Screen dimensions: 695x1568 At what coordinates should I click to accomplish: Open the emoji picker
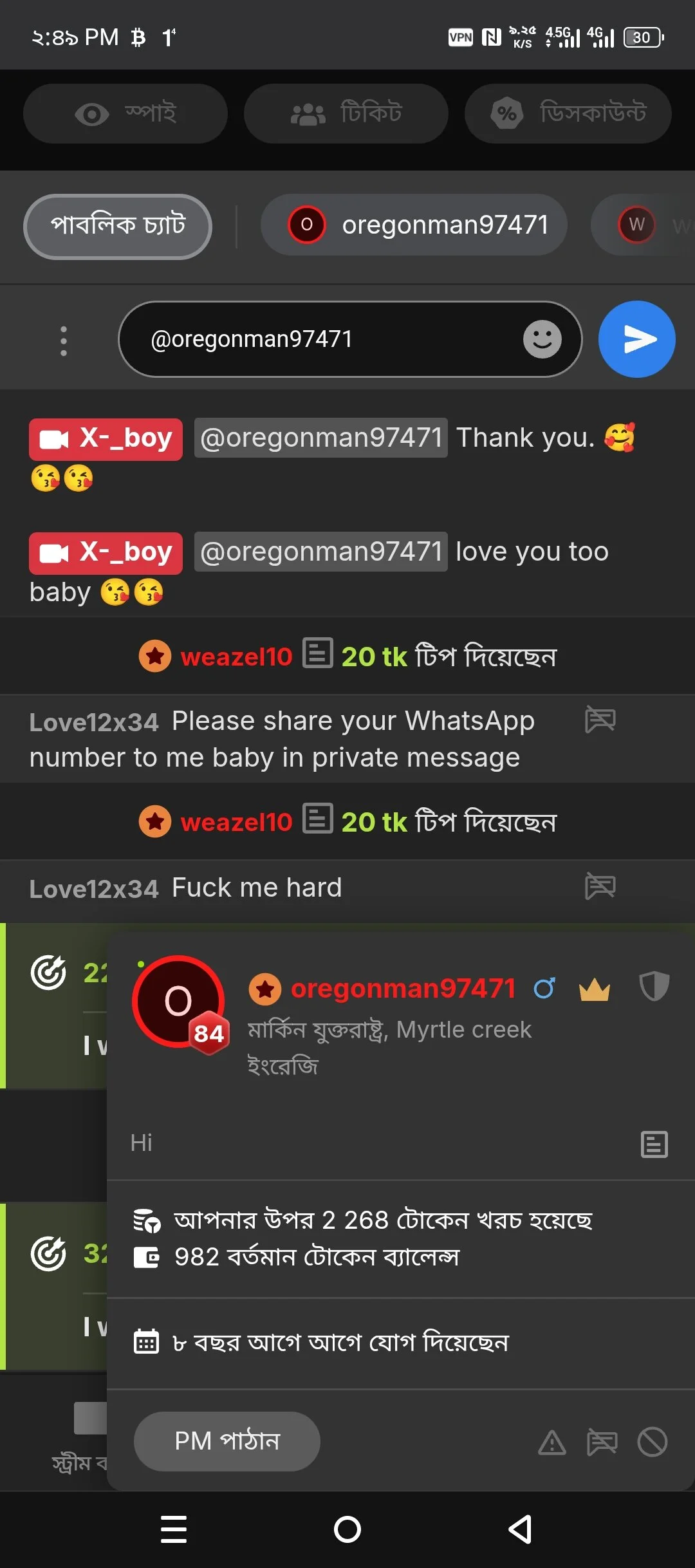(x=542, y=339)
